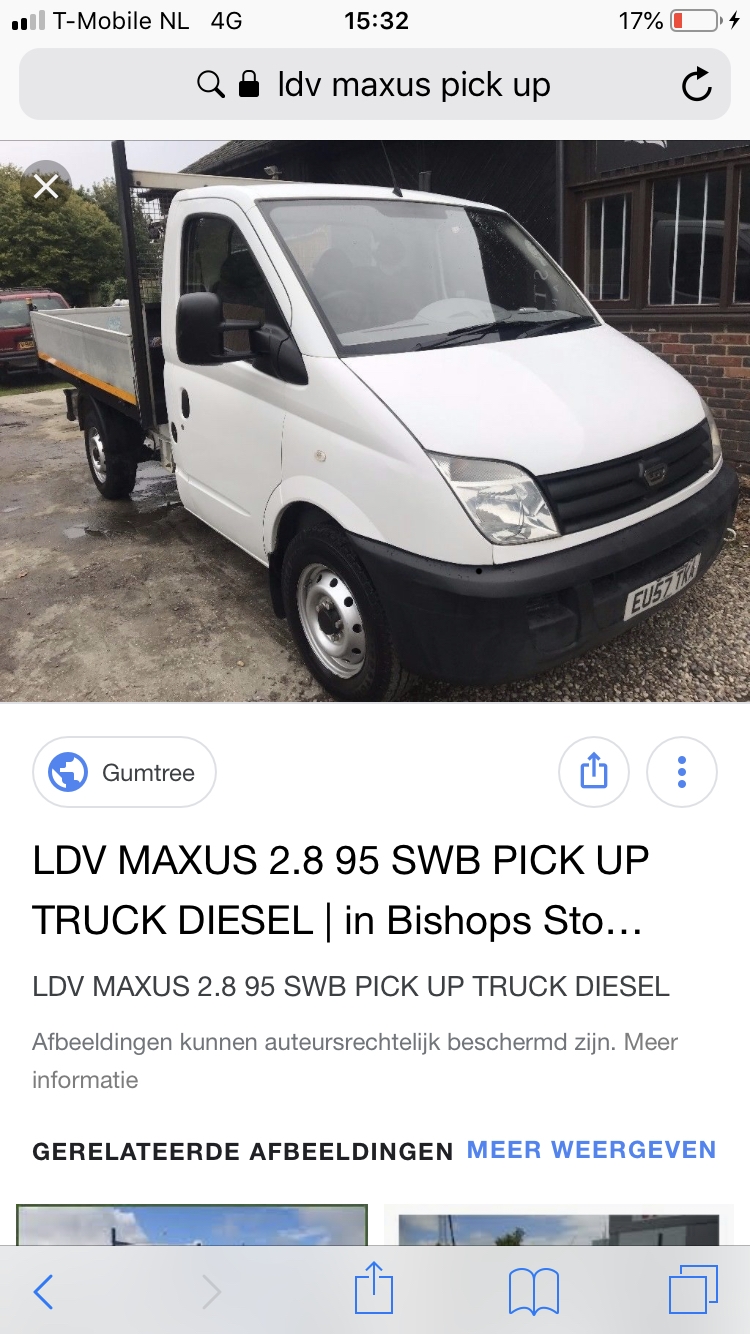Open the white LDV Maxus truck photo
Screen dimensions: 750x1334
[375, 420]
